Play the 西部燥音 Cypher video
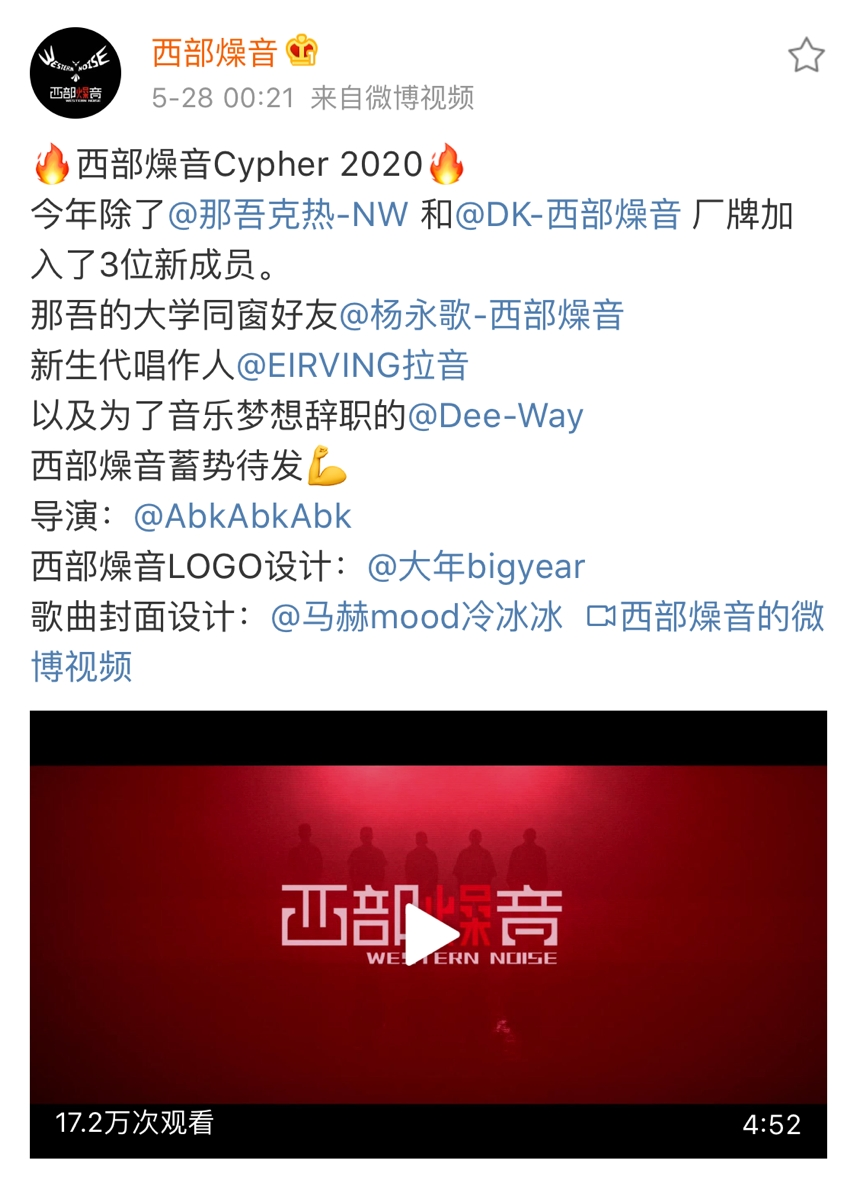Image resolution: width=857 pixels, height=1179 pixels. click(x=428, y=934)
